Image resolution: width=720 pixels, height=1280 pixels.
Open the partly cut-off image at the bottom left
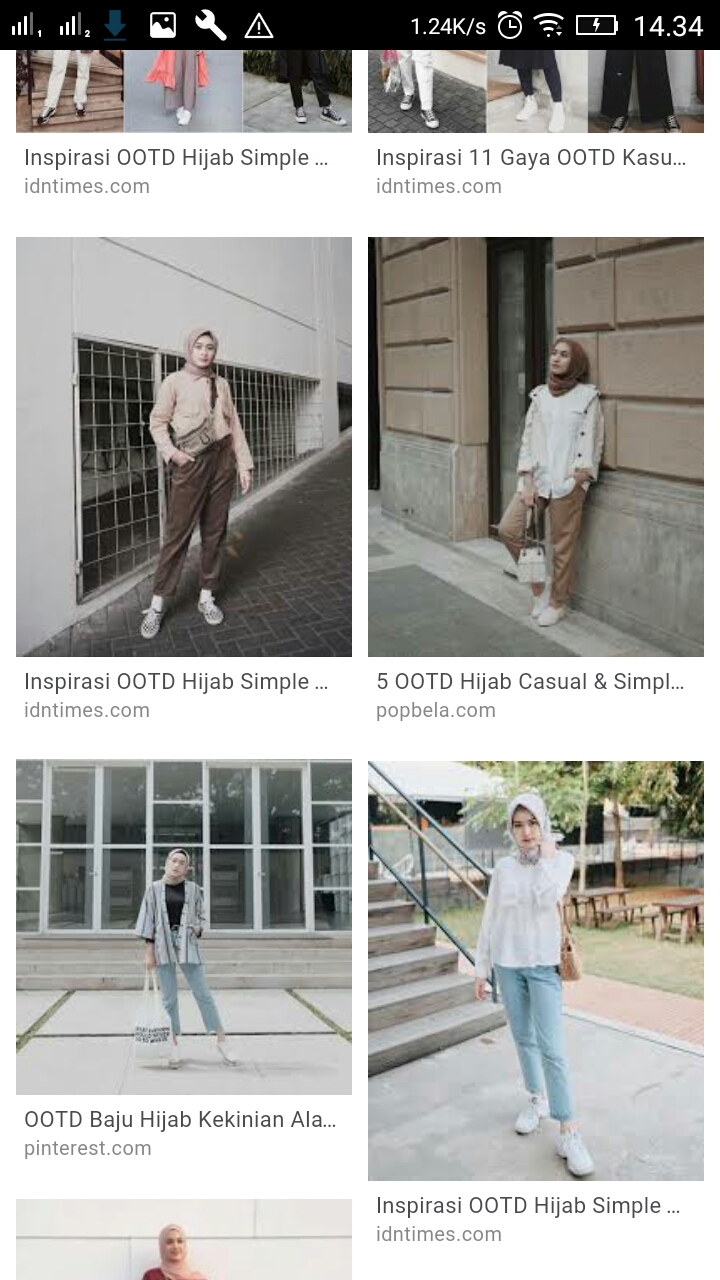[x=184, y=1240]
